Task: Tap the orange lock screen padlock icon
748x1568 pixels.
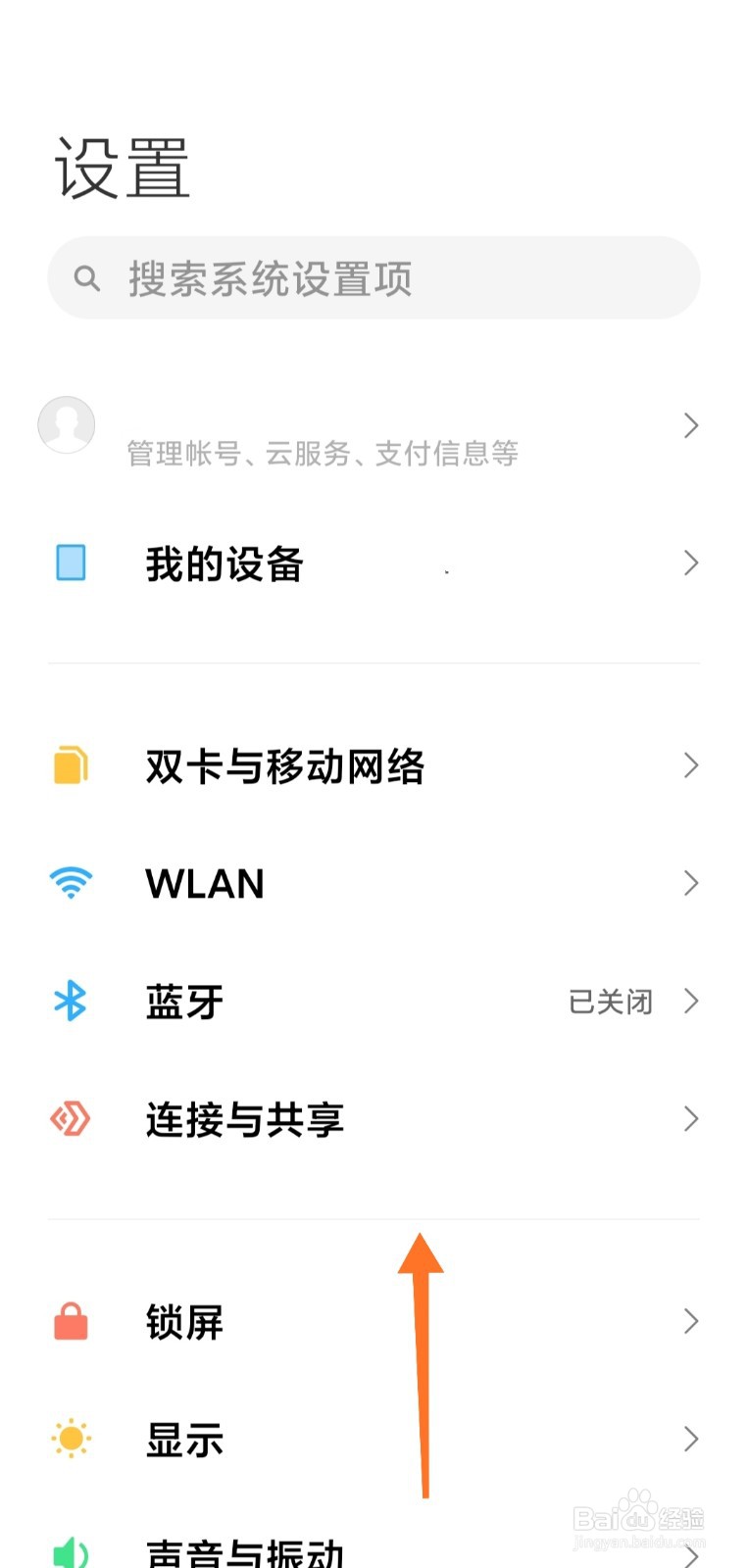Action: (x=69, y=1321)
